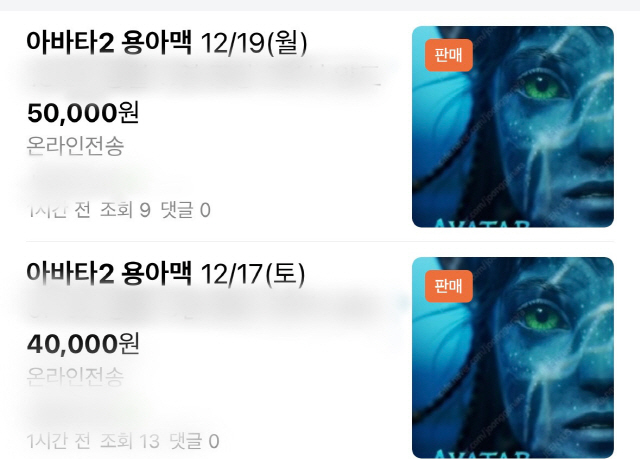Tap the Avatar thumbnail of the 50,000원 listing
640x459 pixels.
pyautogui.click(x=512, y=126)
